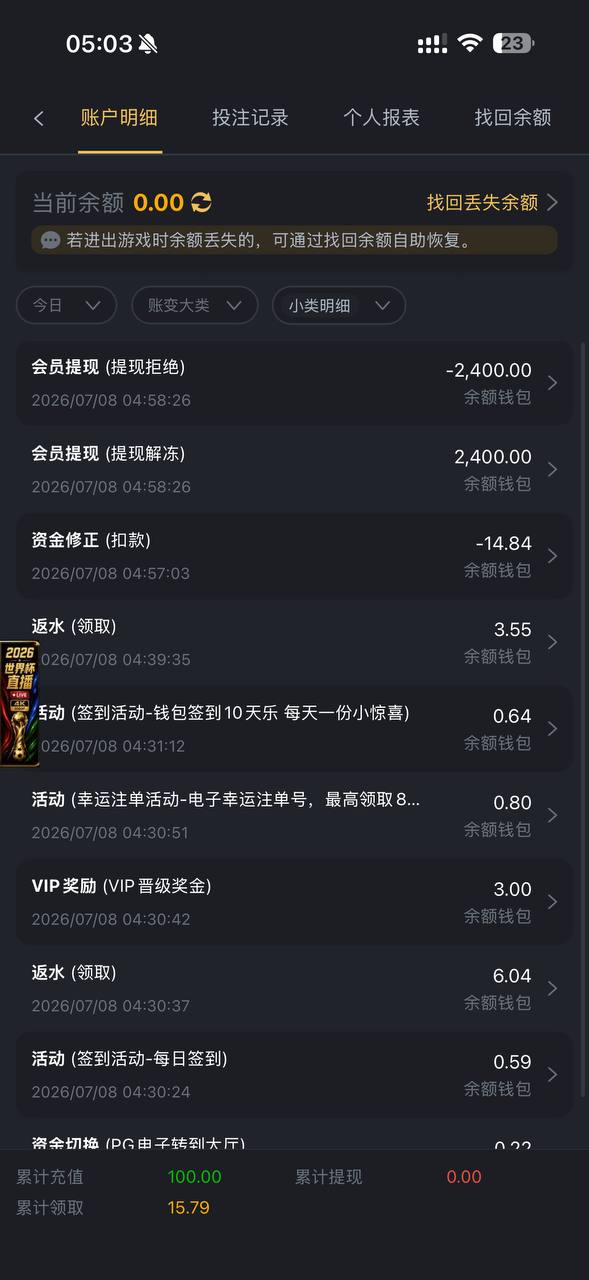Open the 幸运注单活动 record
Viewport: 589px width, 1280px height.
pyautogui.click(x=294, y=815)
